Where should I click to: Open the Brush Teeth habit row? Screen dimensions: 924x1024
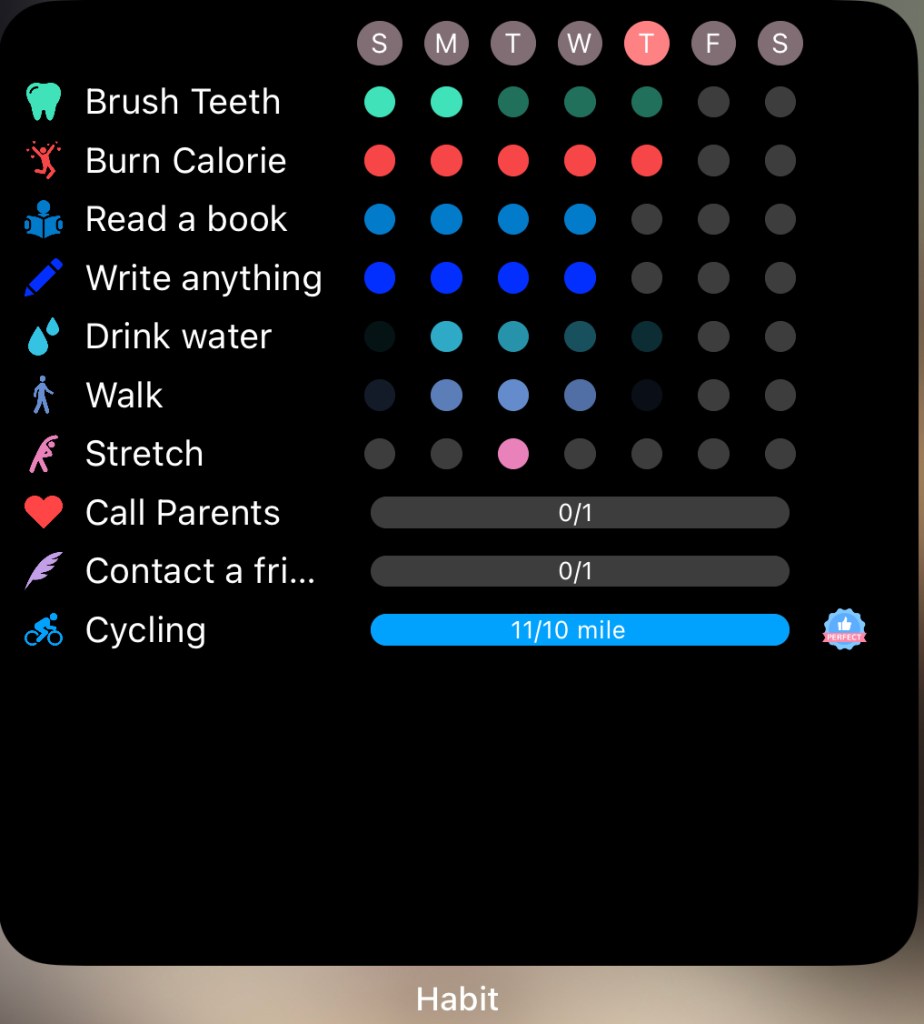pyautogui.click(x=183, y=102)
